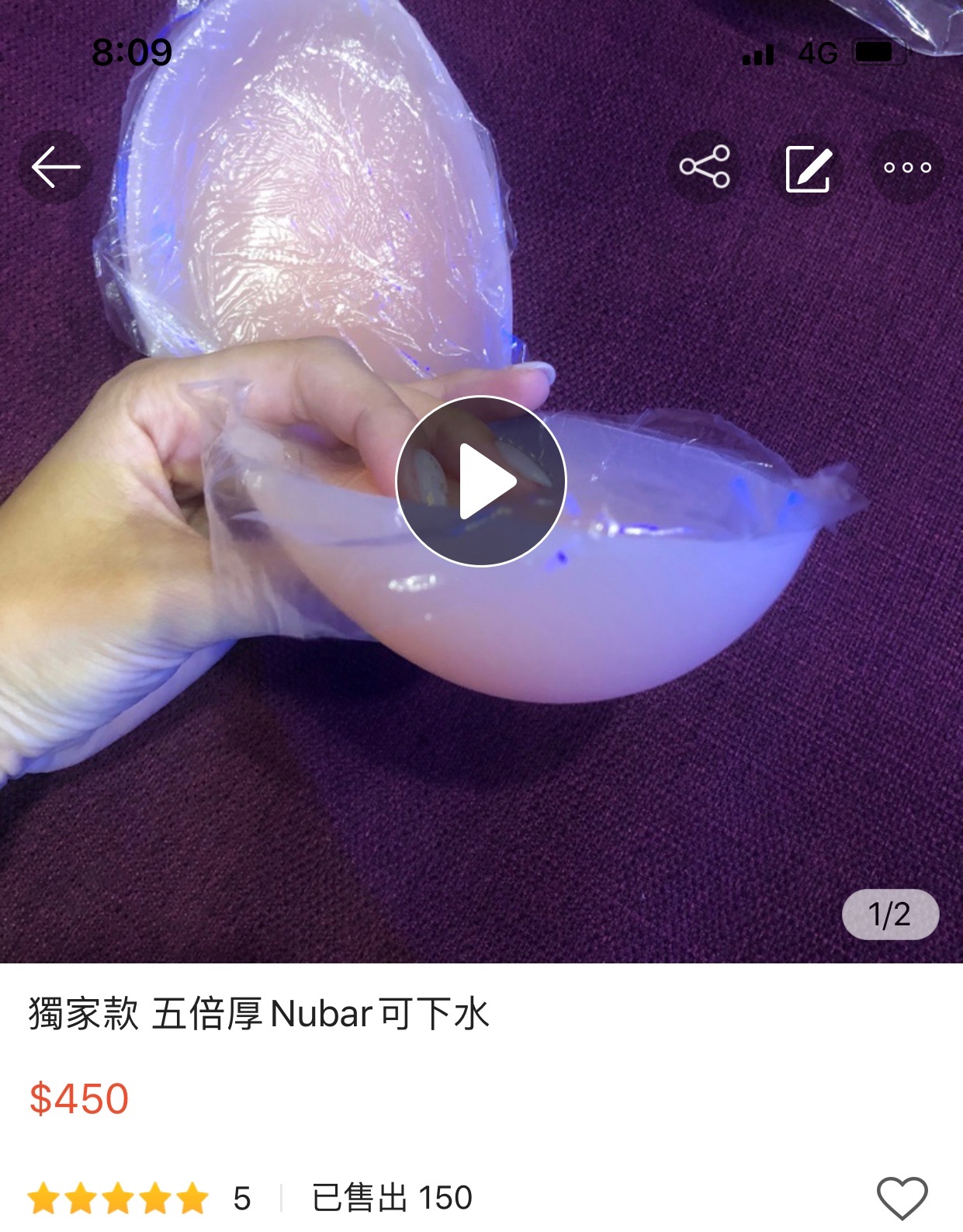
Task: Share this product listing
Action: point(705,167)
